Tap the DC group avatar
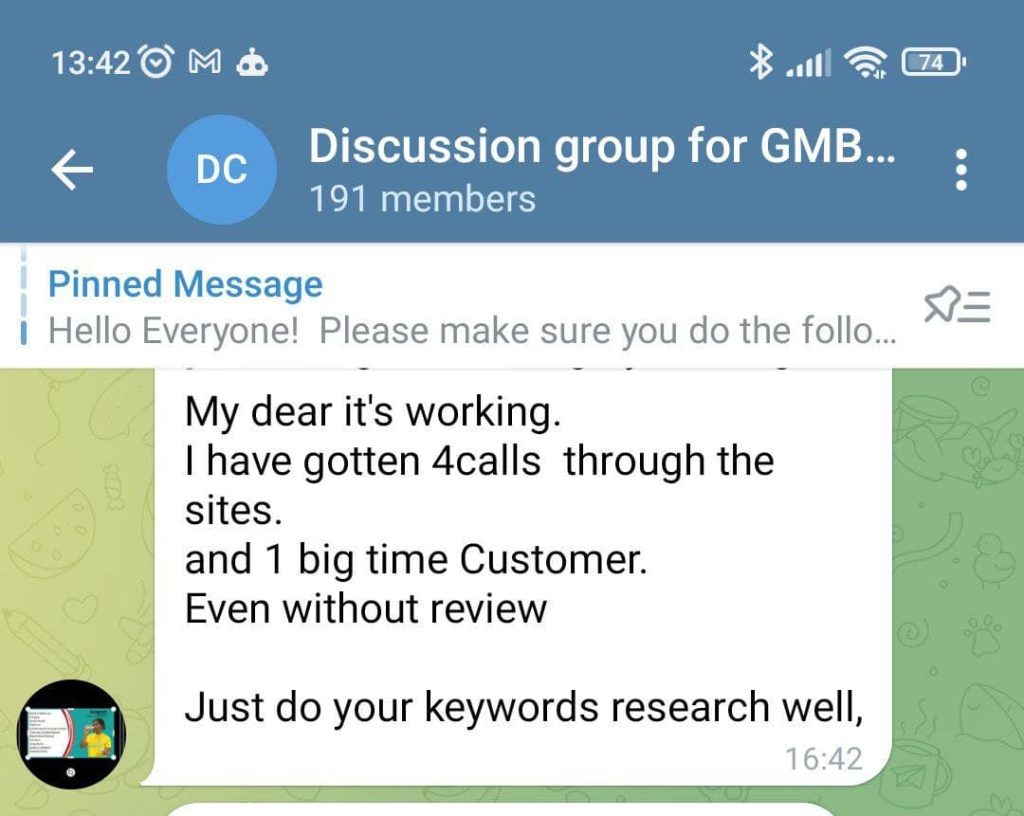 [221, 170]
